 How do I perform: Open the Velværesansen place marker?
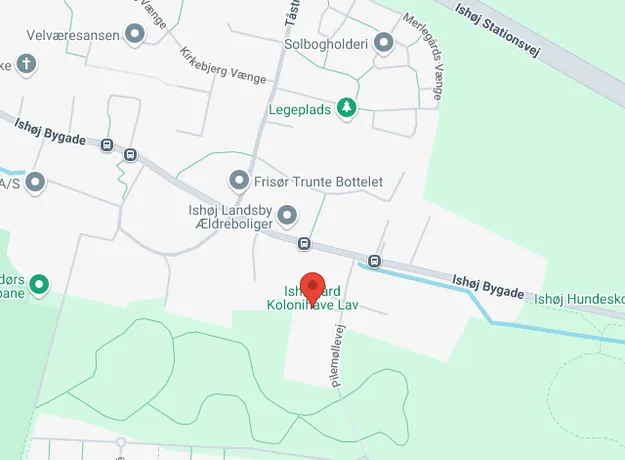(x=135, y=35)
